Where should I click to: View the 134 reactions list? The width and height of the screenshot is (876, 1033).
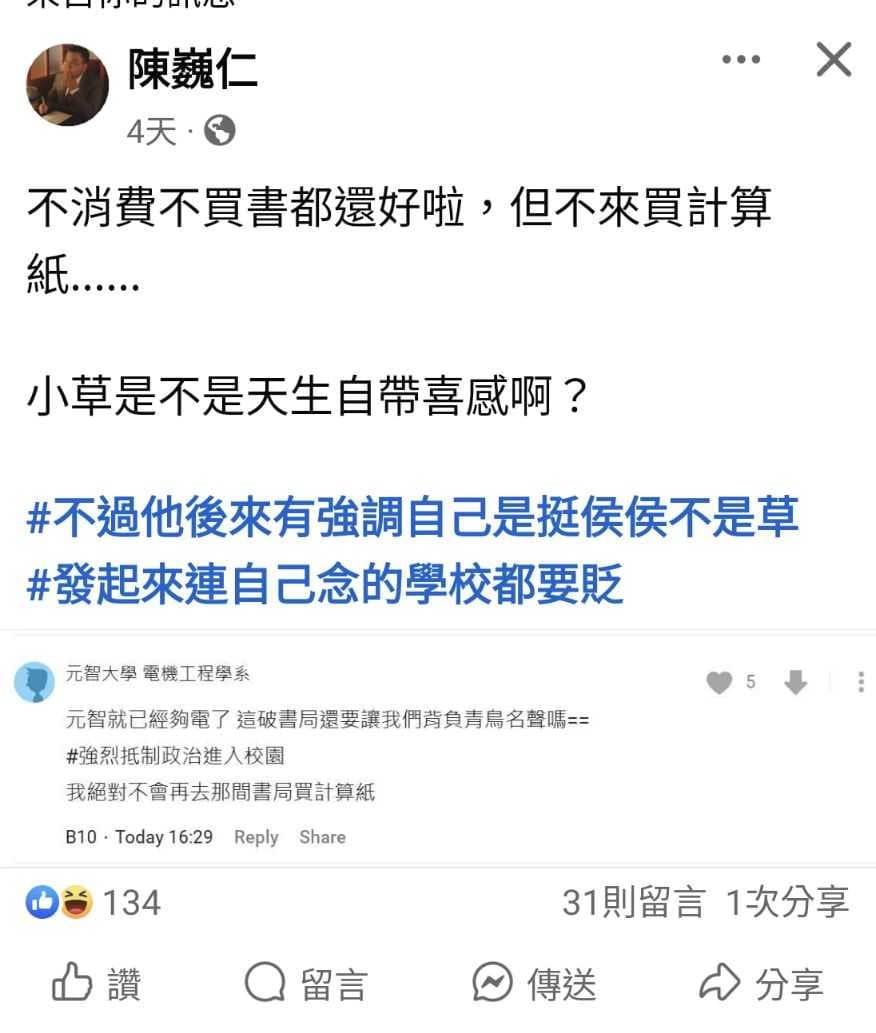[x=93, y=903]
